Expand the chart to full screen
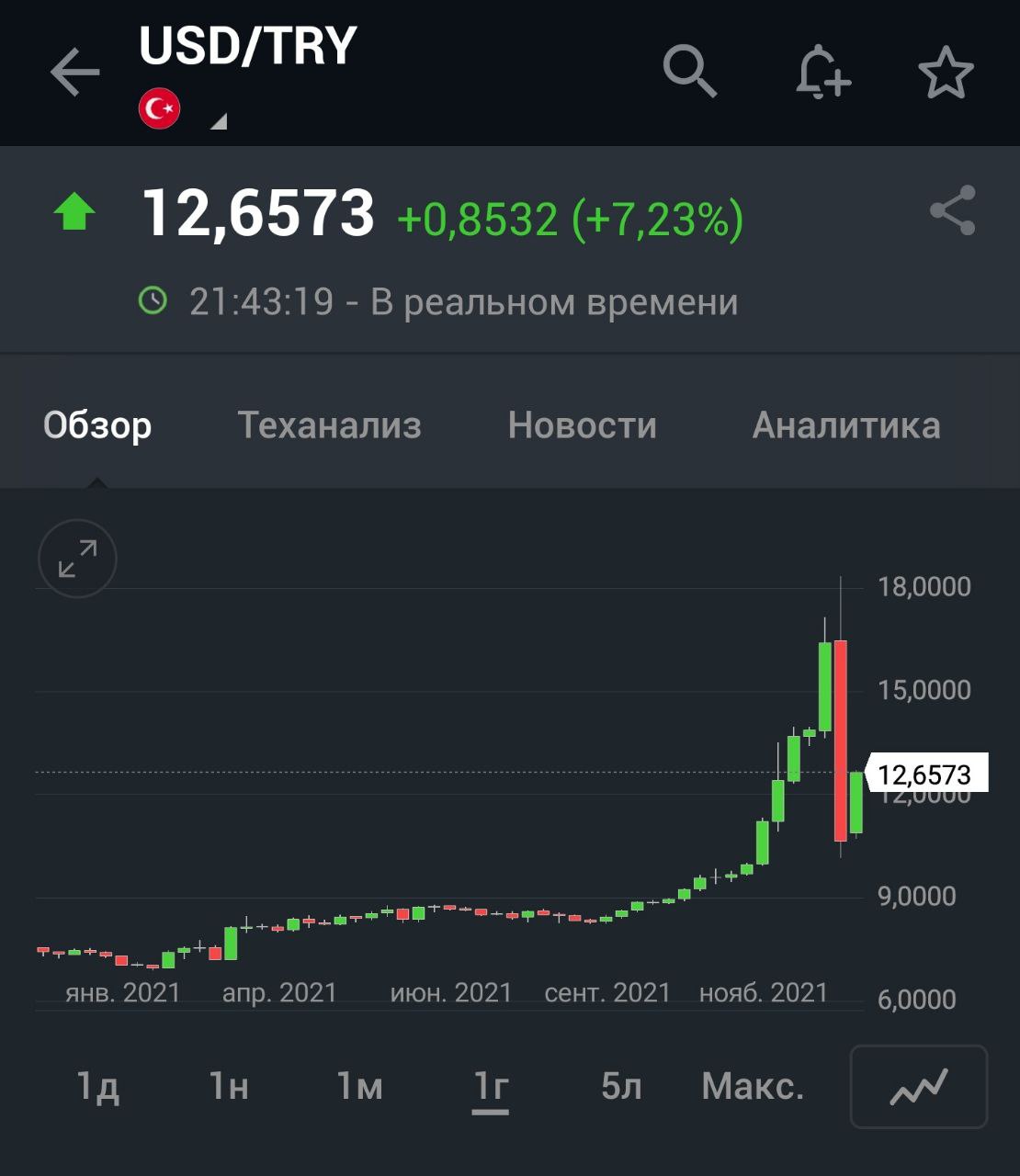 tap(77, 559)
